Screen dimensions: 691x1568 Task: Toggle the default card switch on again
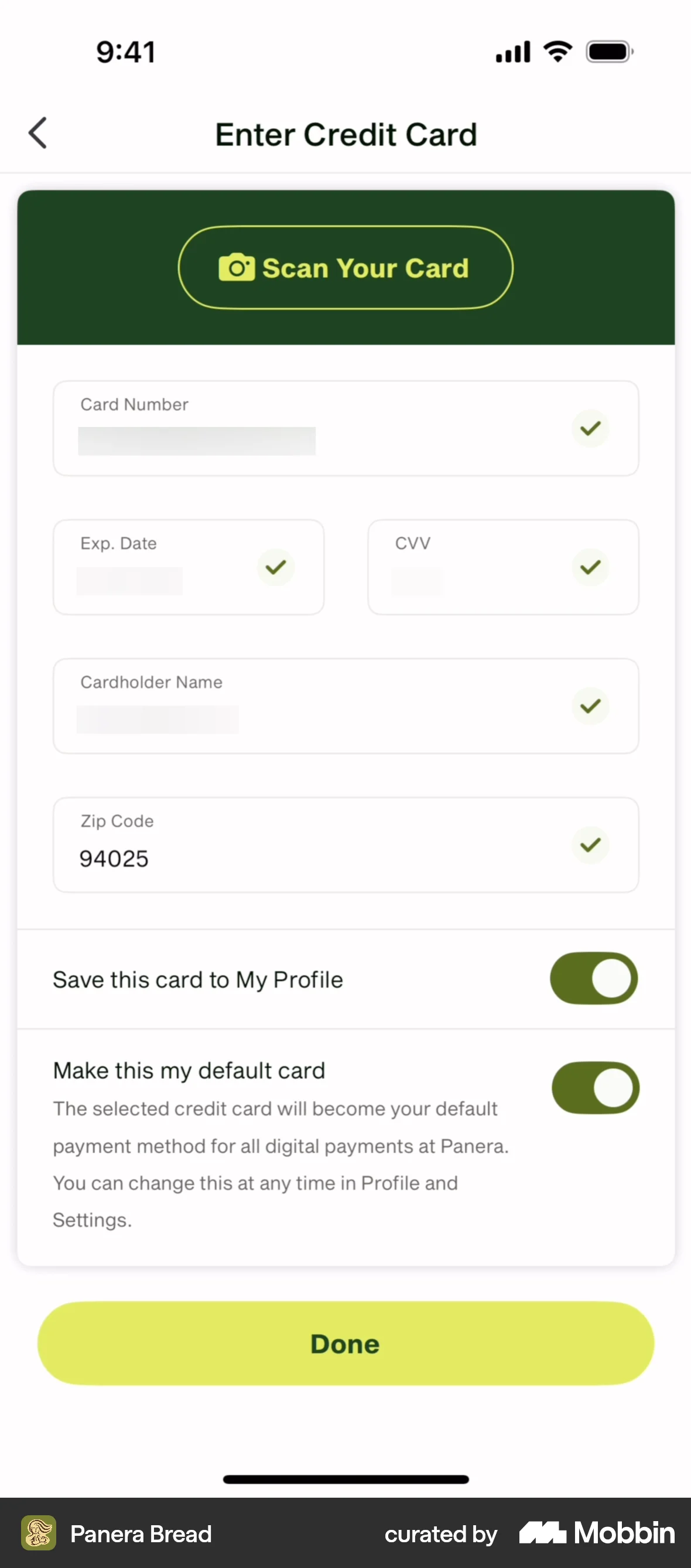(x=595, y=1088)
